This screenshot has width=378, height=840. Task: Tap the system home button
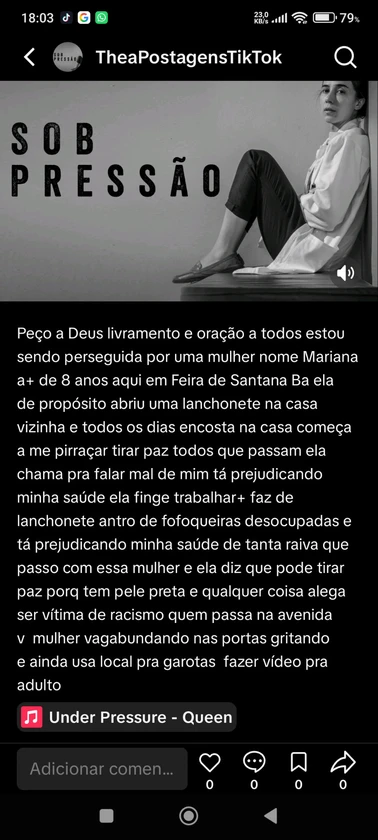188,816
